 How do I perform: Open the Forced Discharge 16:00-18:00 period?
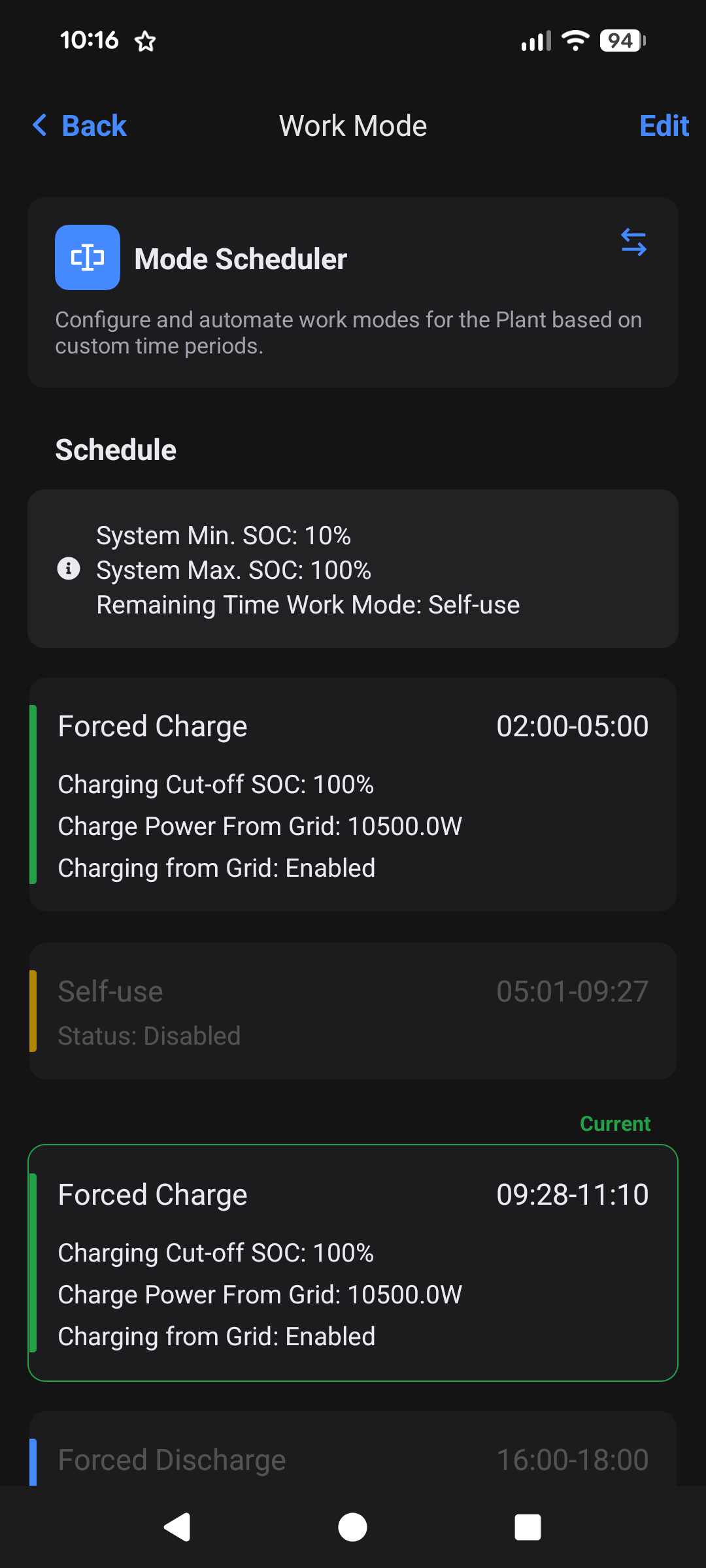click(353, 1458)
